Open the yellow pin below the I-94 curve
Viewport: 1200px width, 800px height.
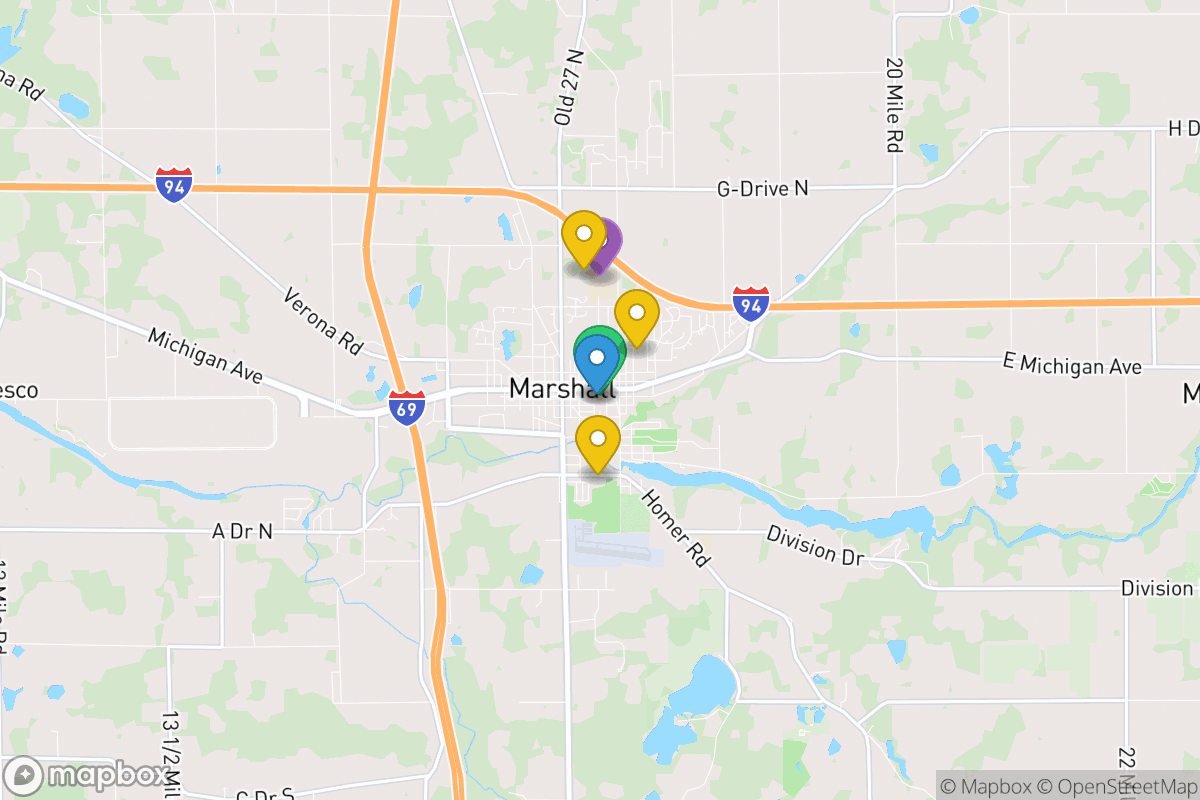(x=636, y=314)
